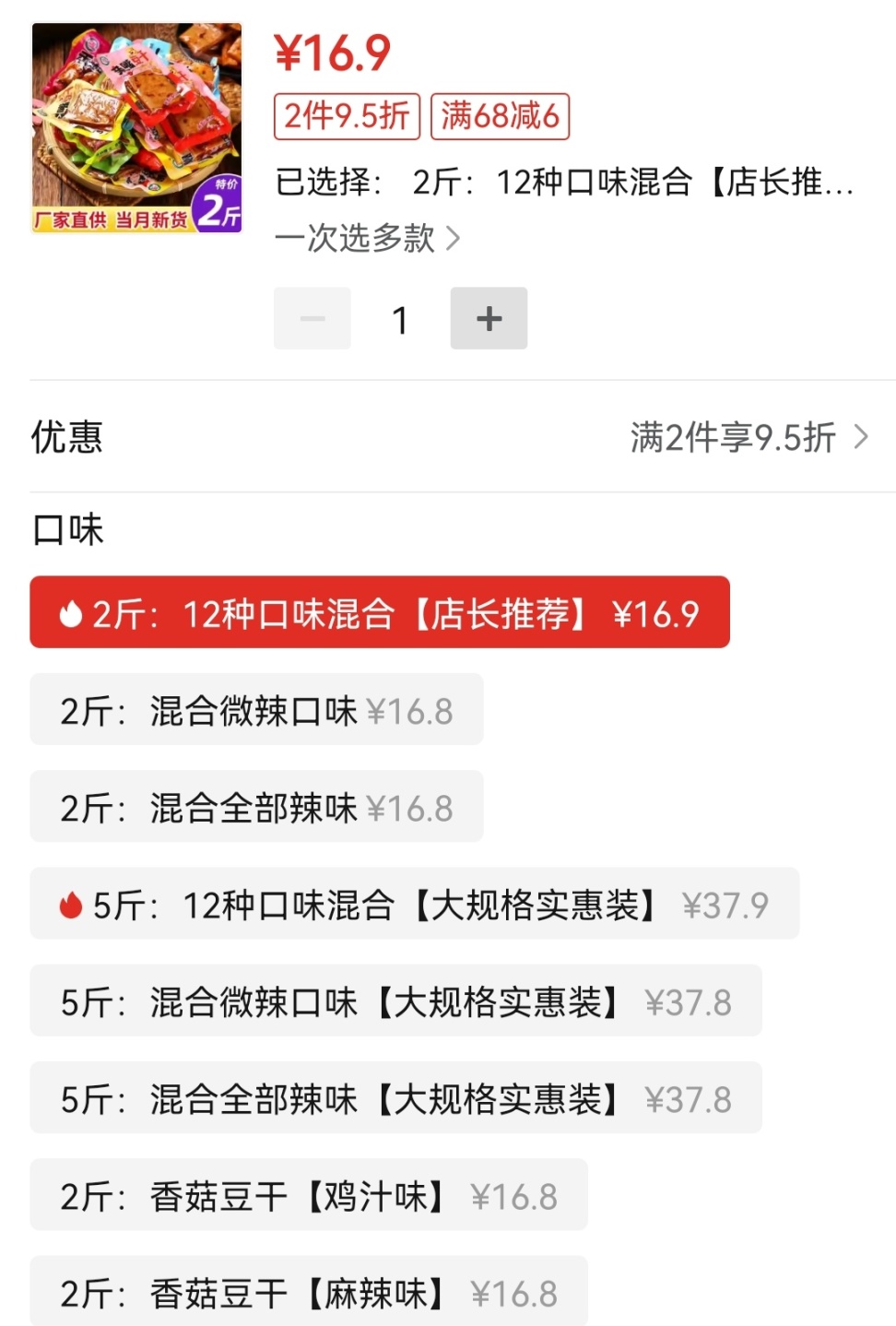Viewport: 896px width, 1326px height.
Task: Open the 满2件享9.5折 discount details
Action: tap(749, 437)
